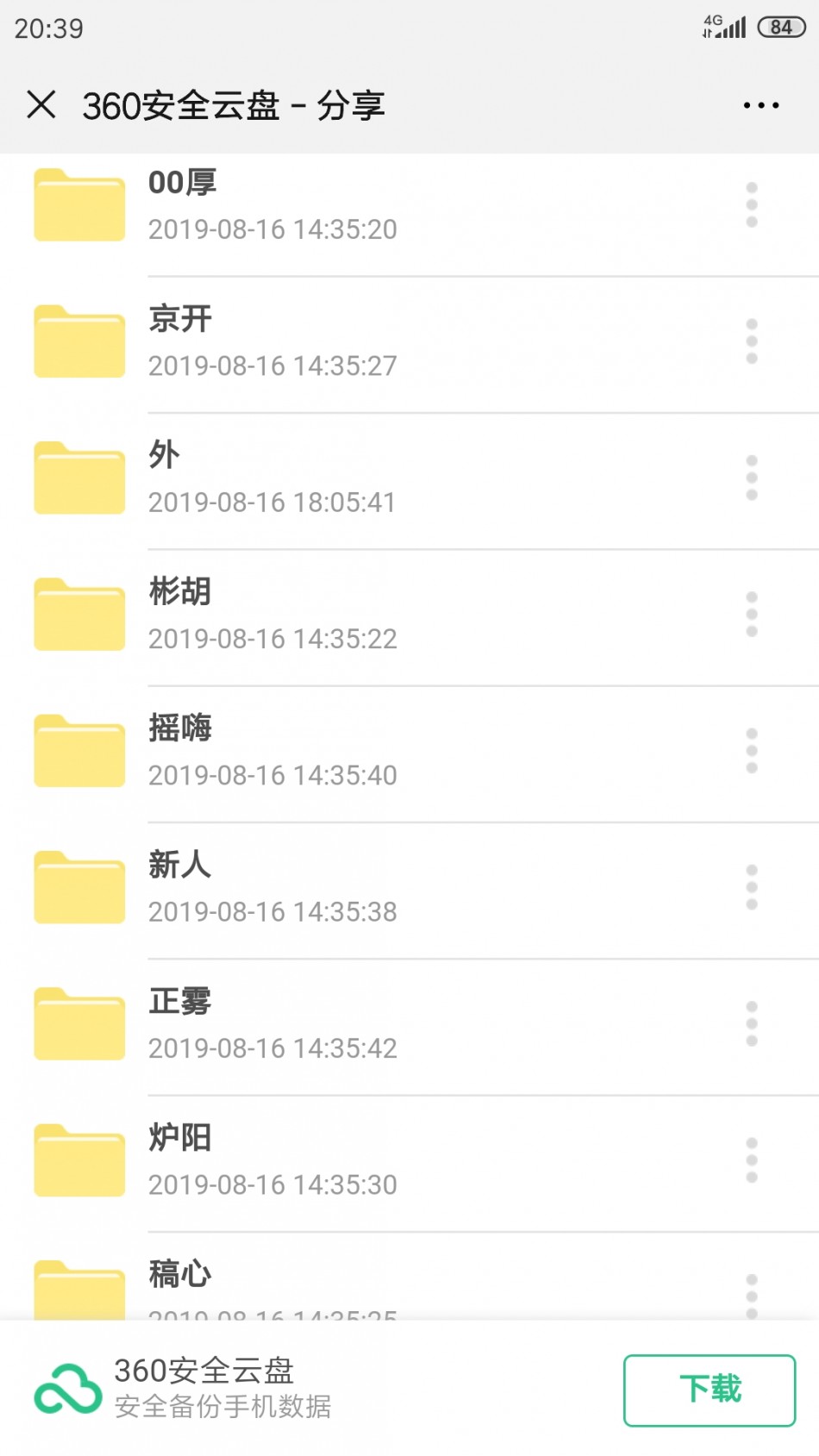Screen dimensions: 819x1456
Task: Tap the 下载 download button
Action: coord(710,1390)
